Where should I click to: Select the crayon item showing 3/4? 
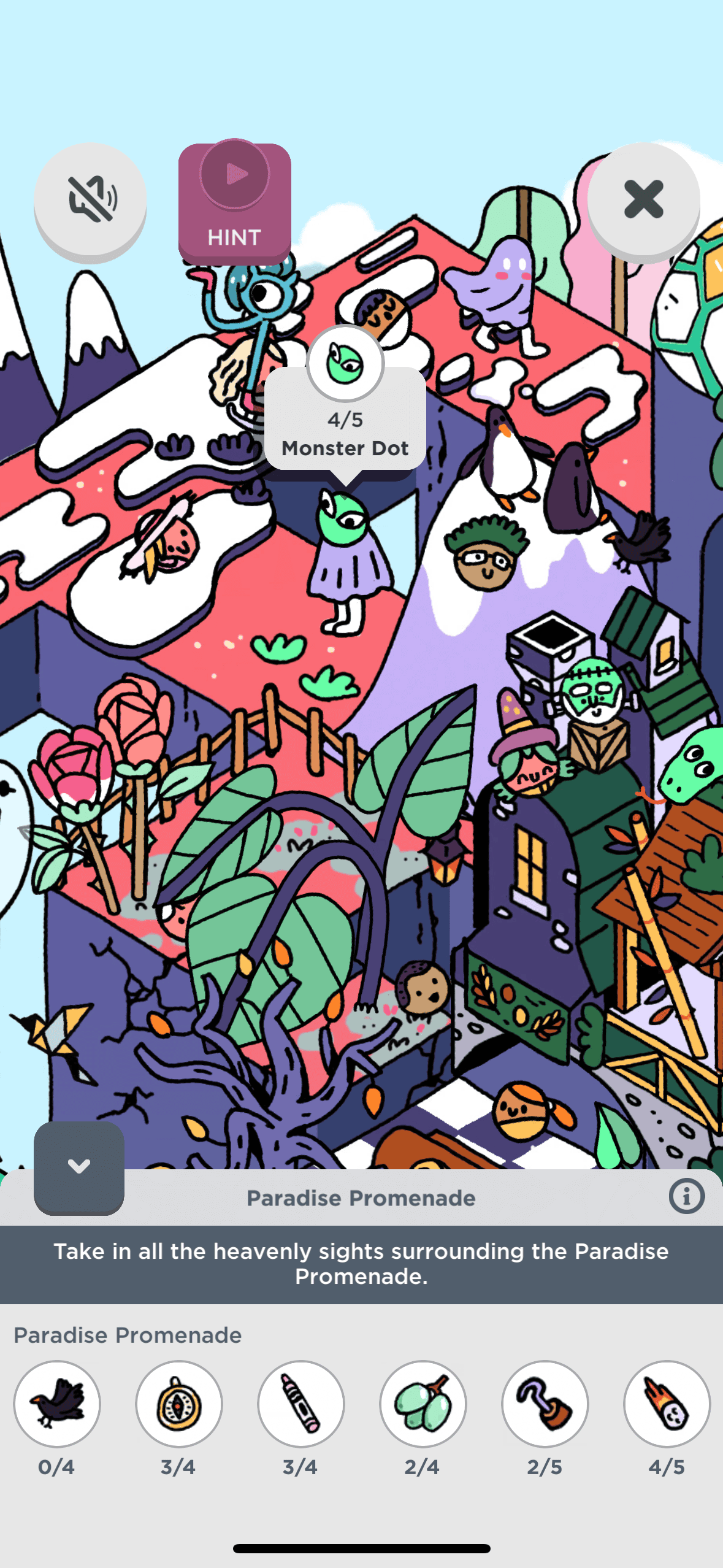300,1404
